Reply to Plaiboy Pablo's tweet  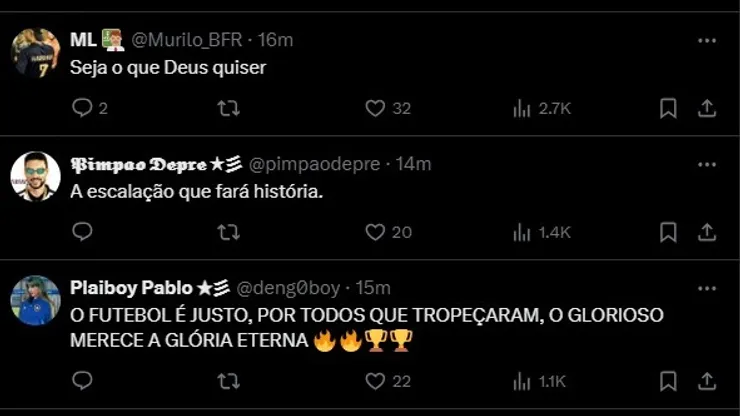pyautogui.click(x=83, y=380)
